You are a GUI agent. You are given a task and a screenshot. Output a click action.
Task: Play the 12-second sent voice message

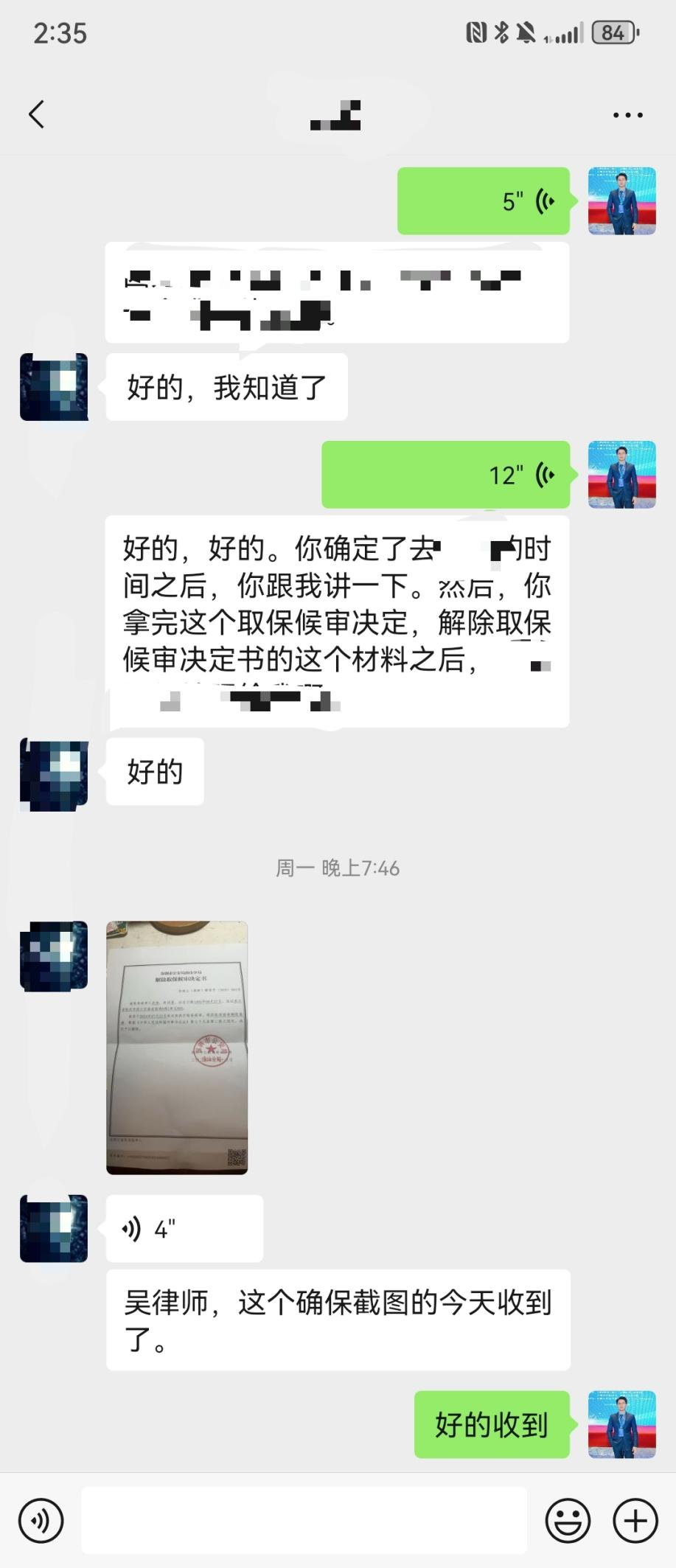tap(446, 475)
